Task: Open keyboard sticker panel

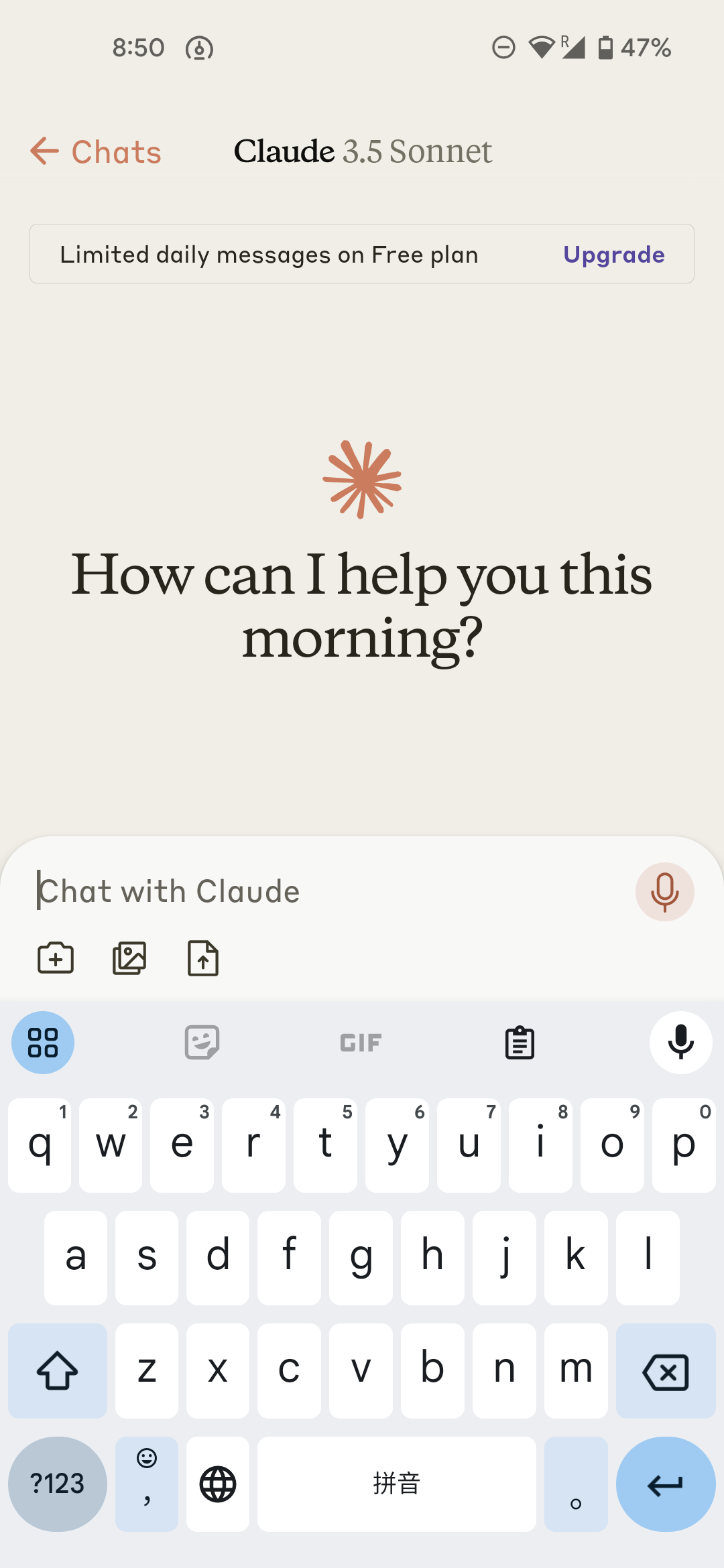Action: tap(202, 1043)
